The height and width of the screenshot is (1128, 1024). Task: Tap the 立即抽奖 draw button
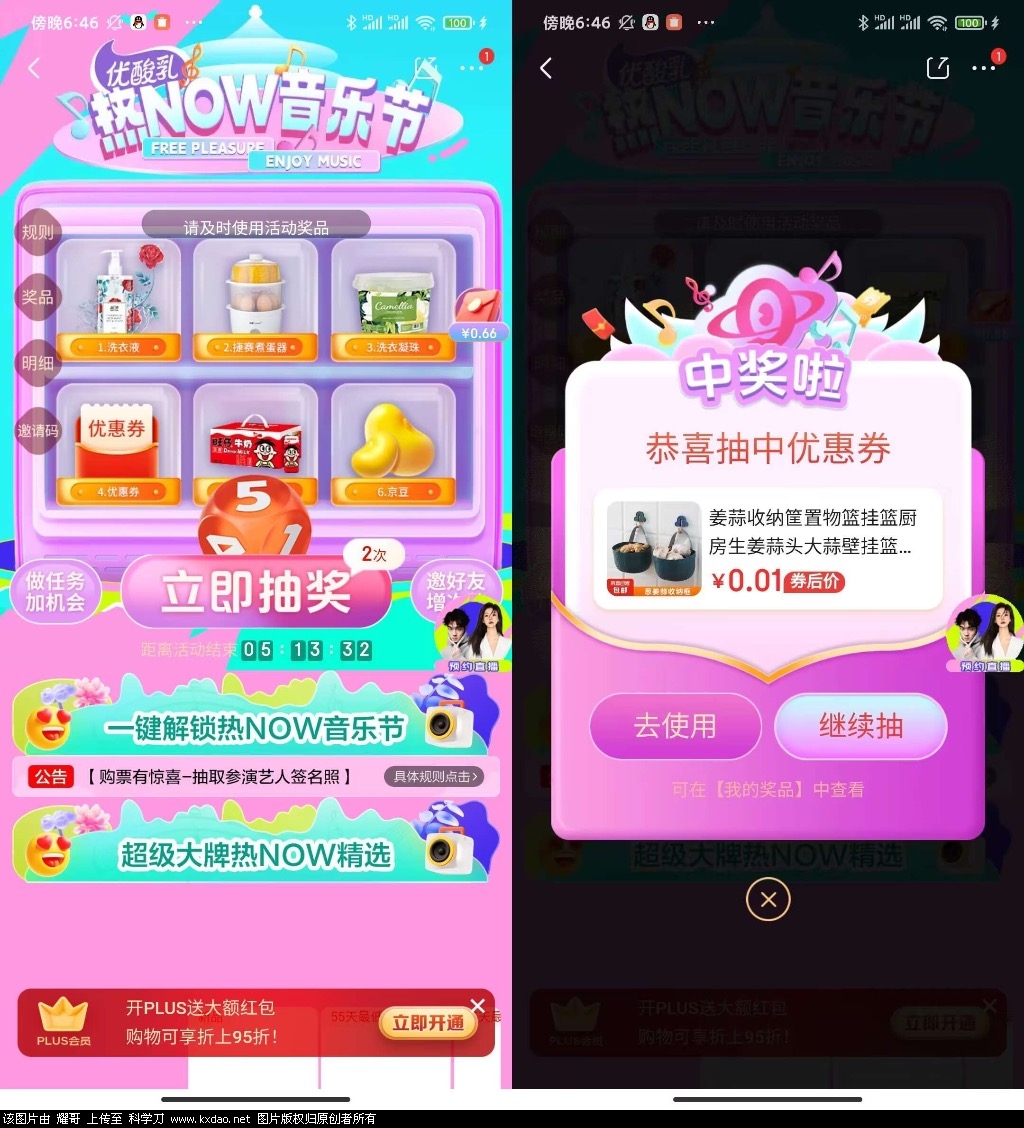point(257,593)
